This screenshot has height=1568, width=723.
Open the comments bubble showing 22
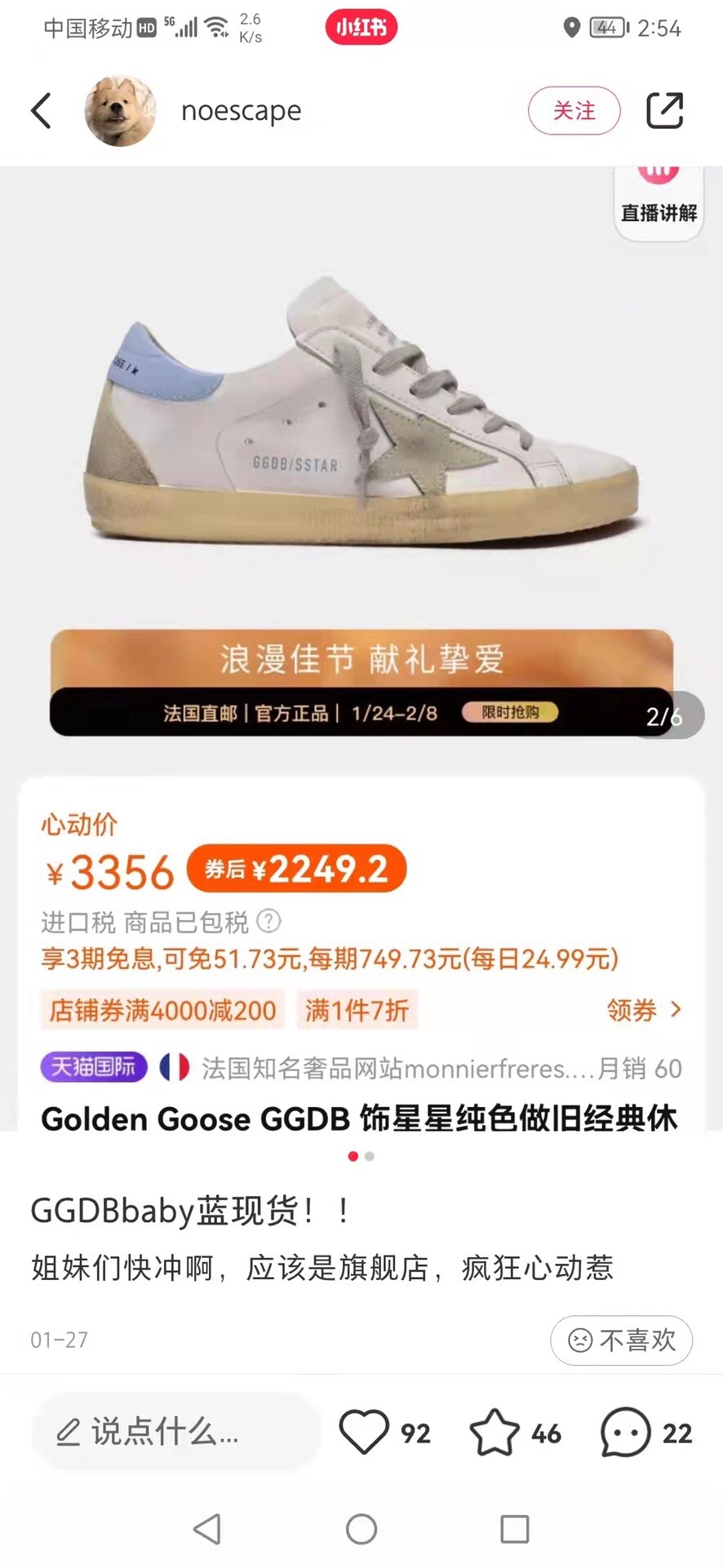[x=625, y=1432]
